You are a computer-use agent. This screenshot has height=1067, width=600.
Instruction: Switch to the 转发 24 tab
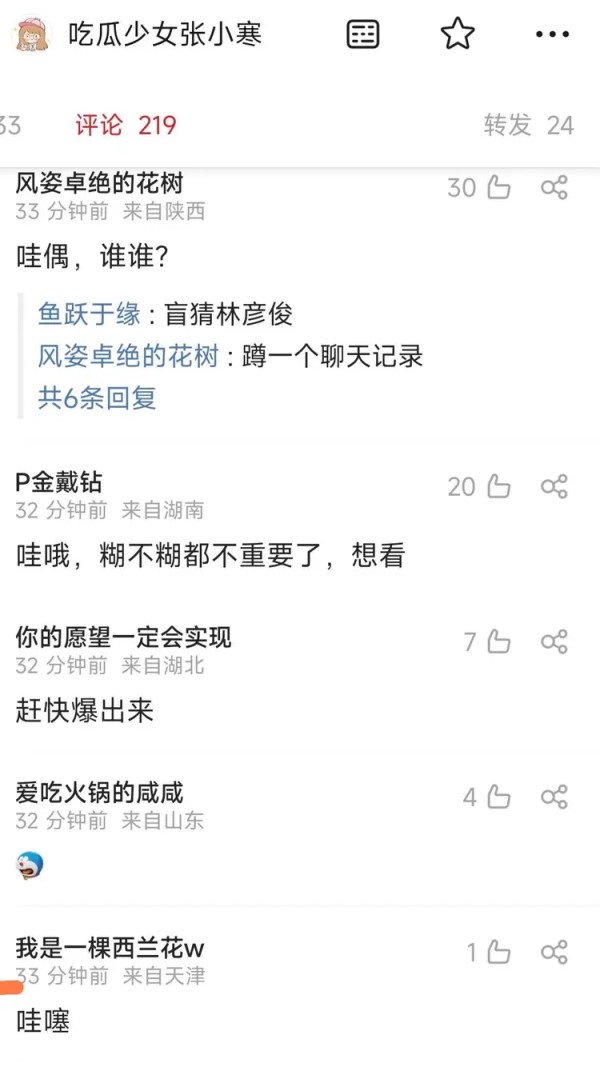(528, 125)
